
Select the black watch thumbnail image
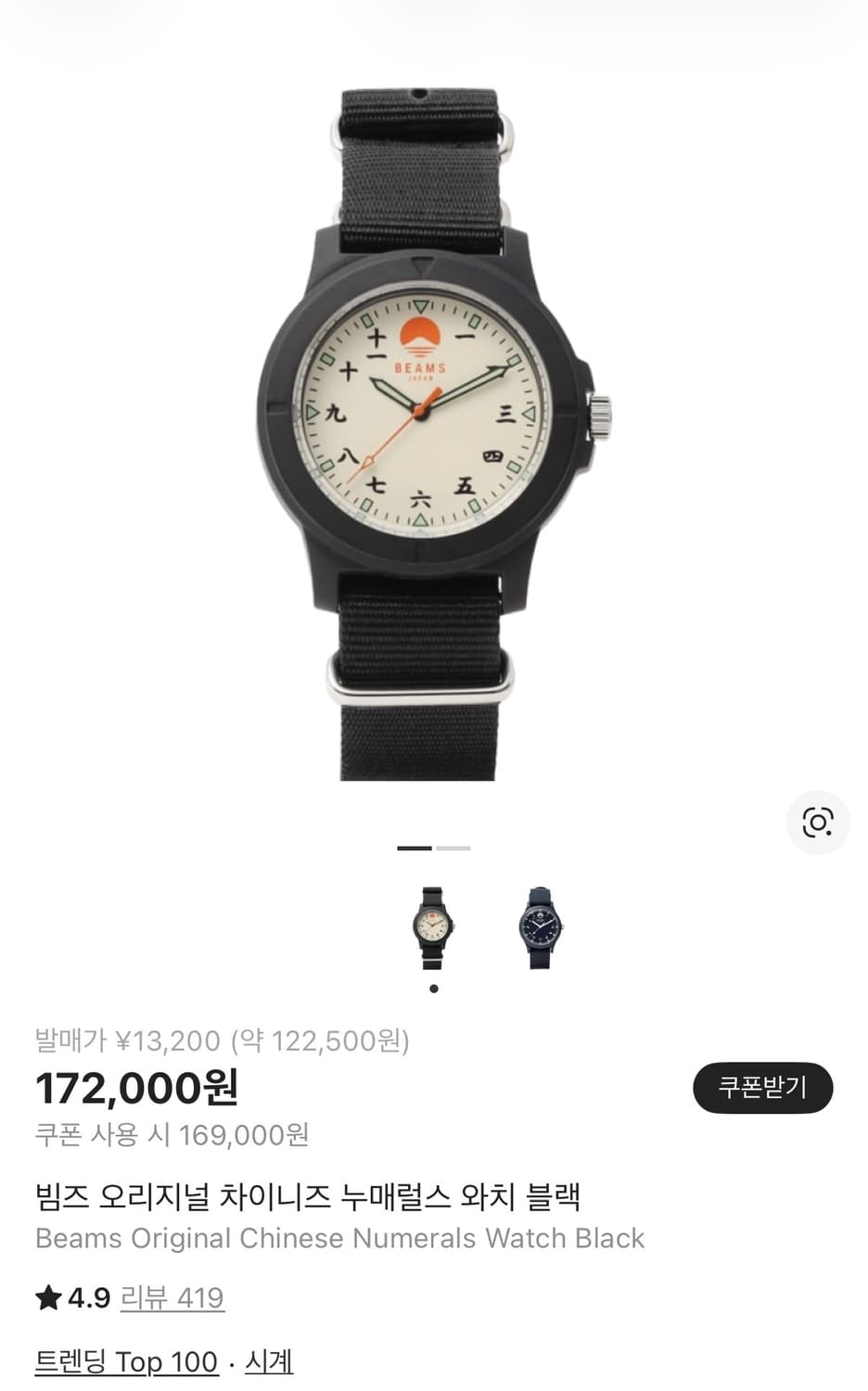coord(432,927)
